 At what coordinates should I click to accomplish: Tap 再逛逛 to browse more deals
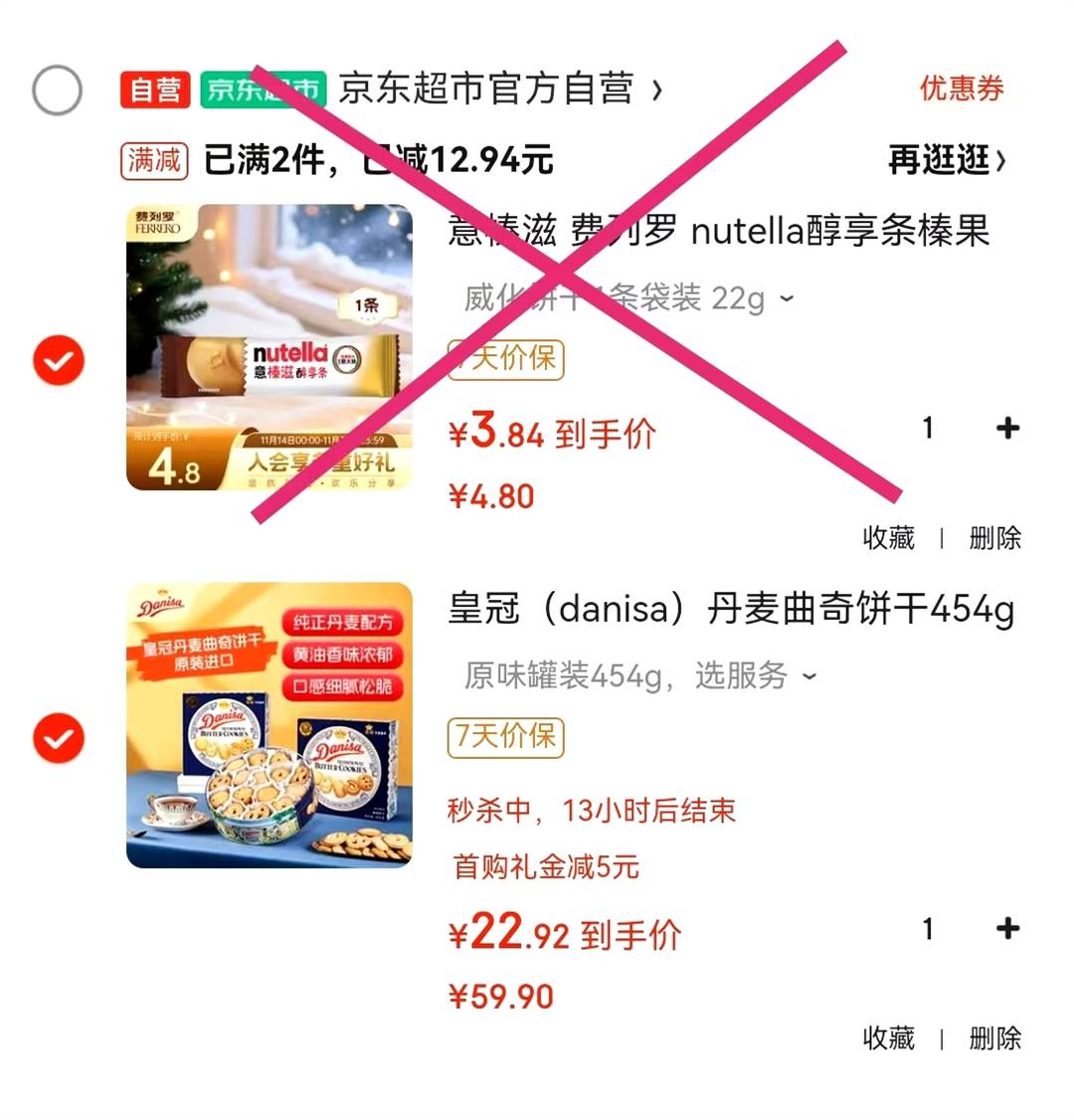[x=946, y=159]
